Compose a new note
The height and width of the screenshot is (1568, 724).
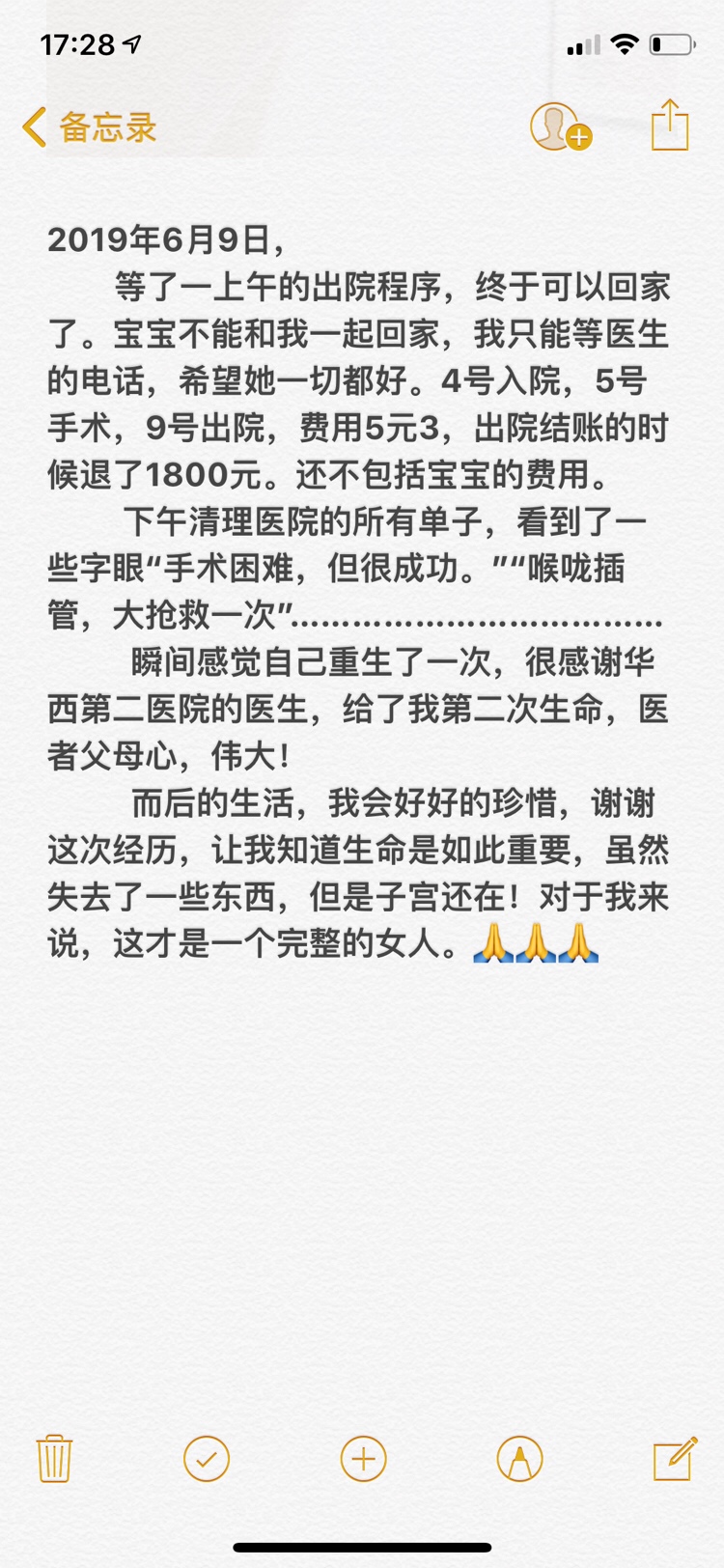[675, 1458]
